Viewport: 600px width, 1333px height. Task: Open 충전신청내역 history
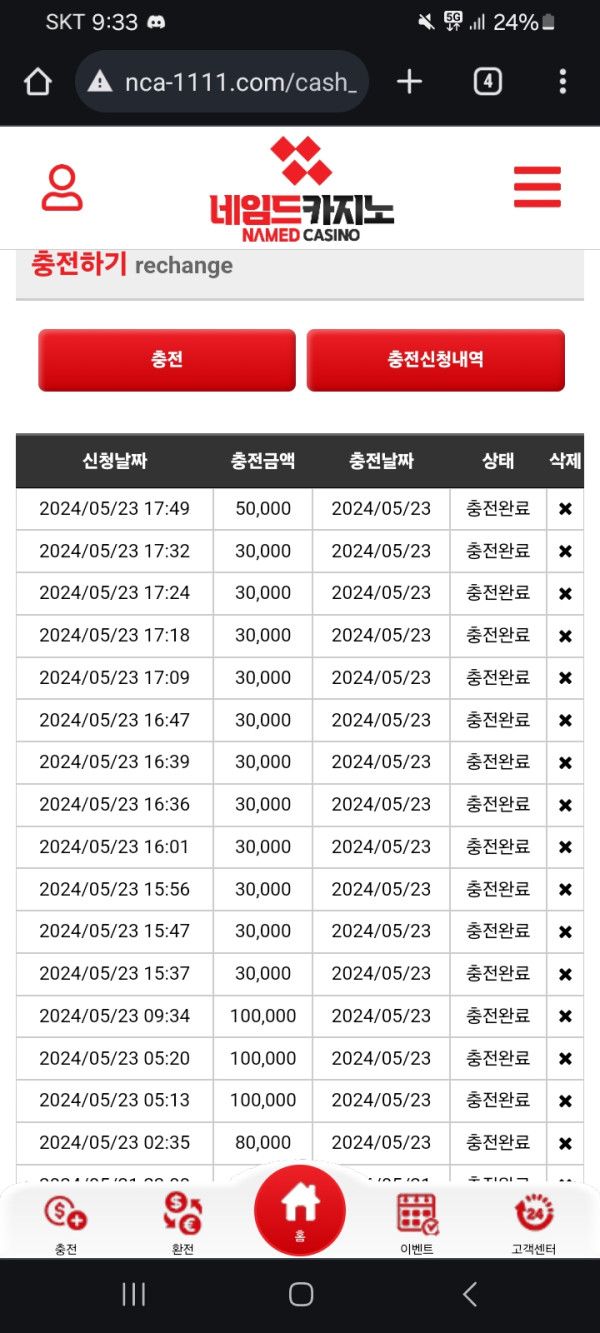[x=435, y=360]
